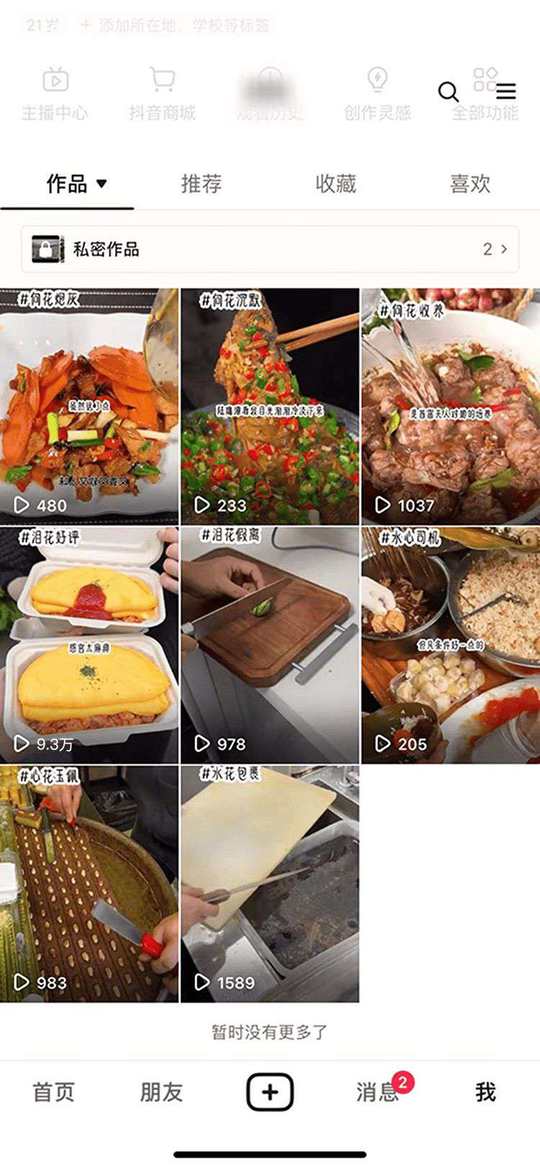Screen dimensions: 540x1169
Task: Expand the 作品 dropdown
Action: 77,183
